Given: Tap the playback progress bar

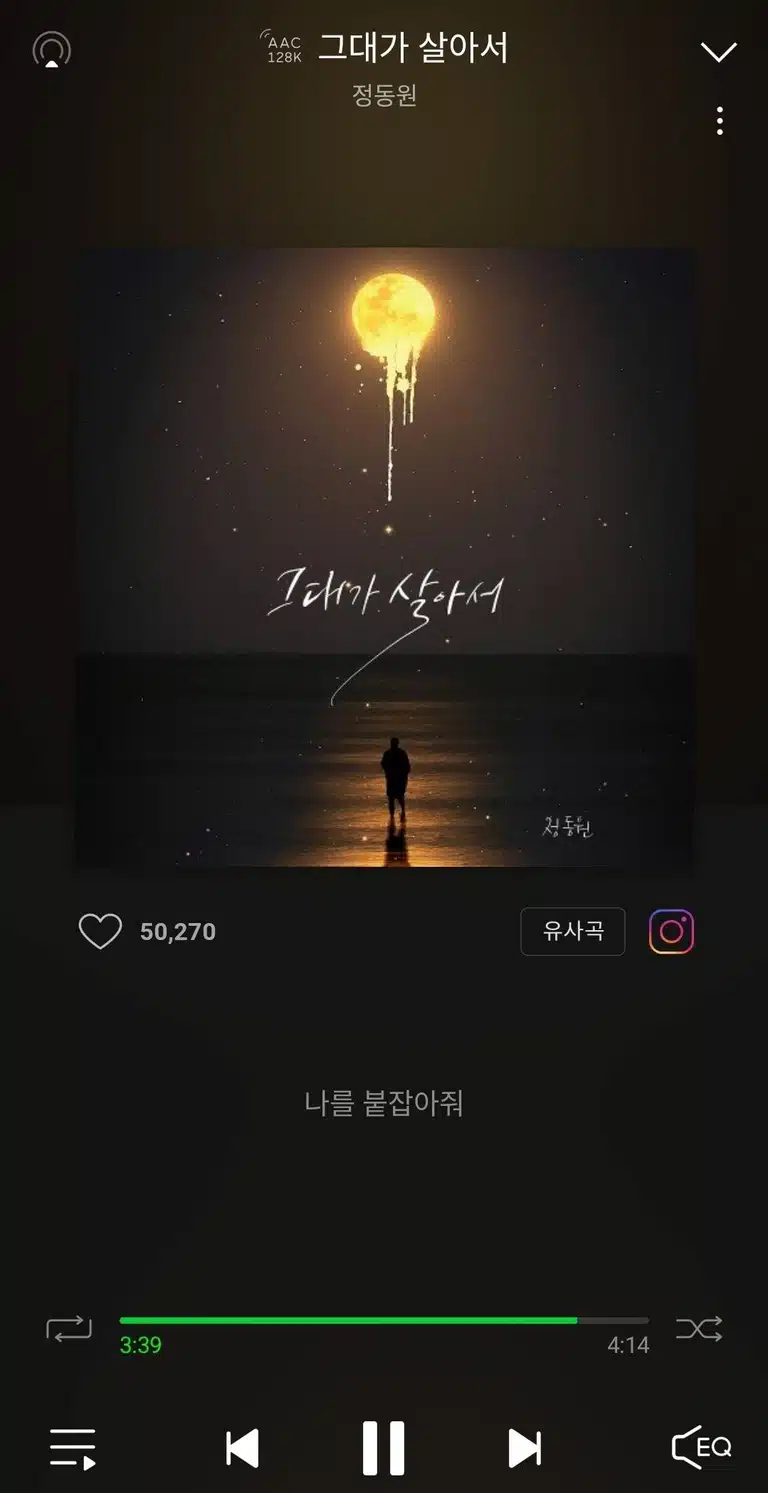Looking at the screenshot, I should tap(384, 1321).
